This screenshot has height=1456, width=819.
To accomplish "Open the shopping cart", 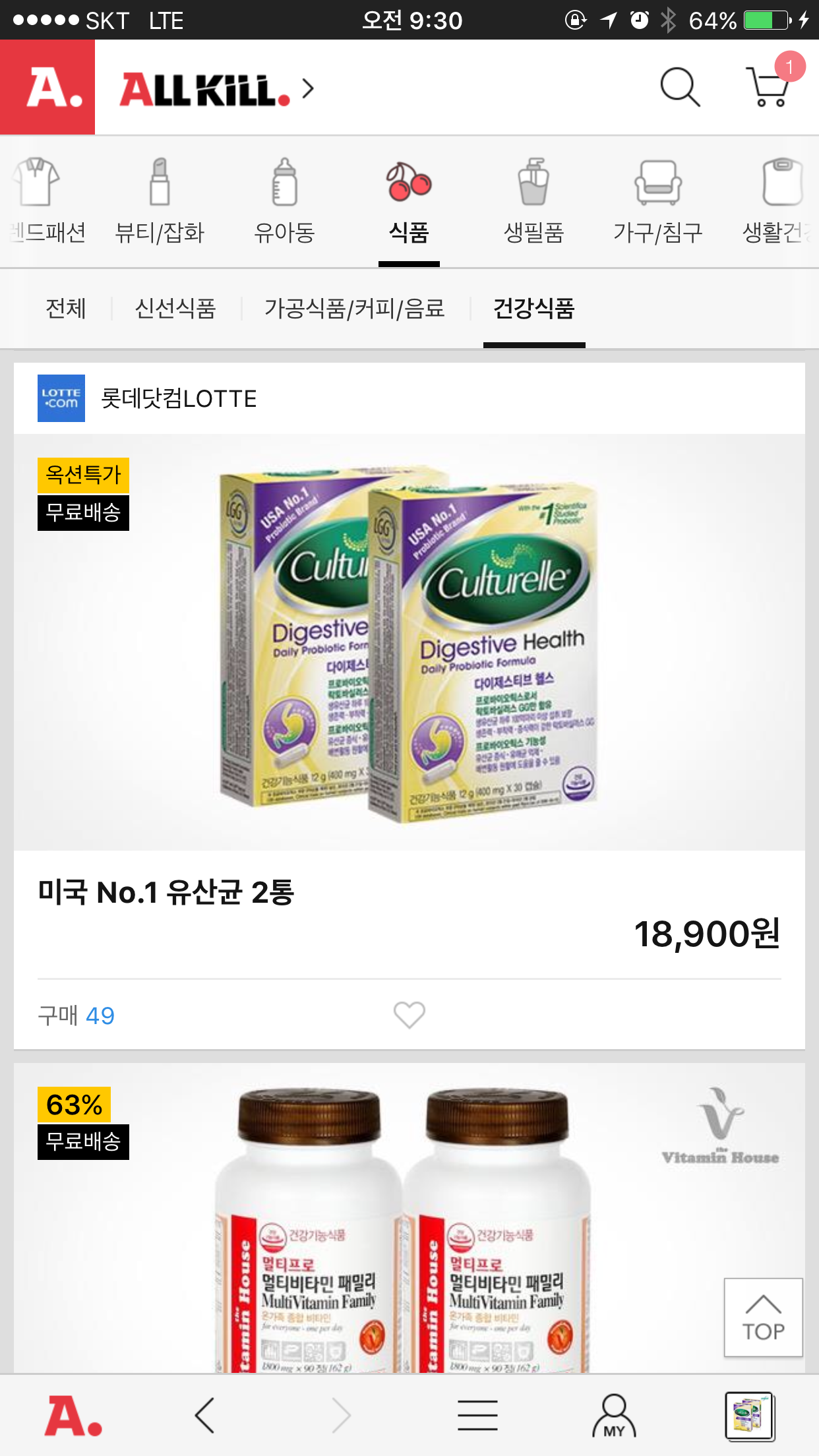I will (x=769, y=87).
